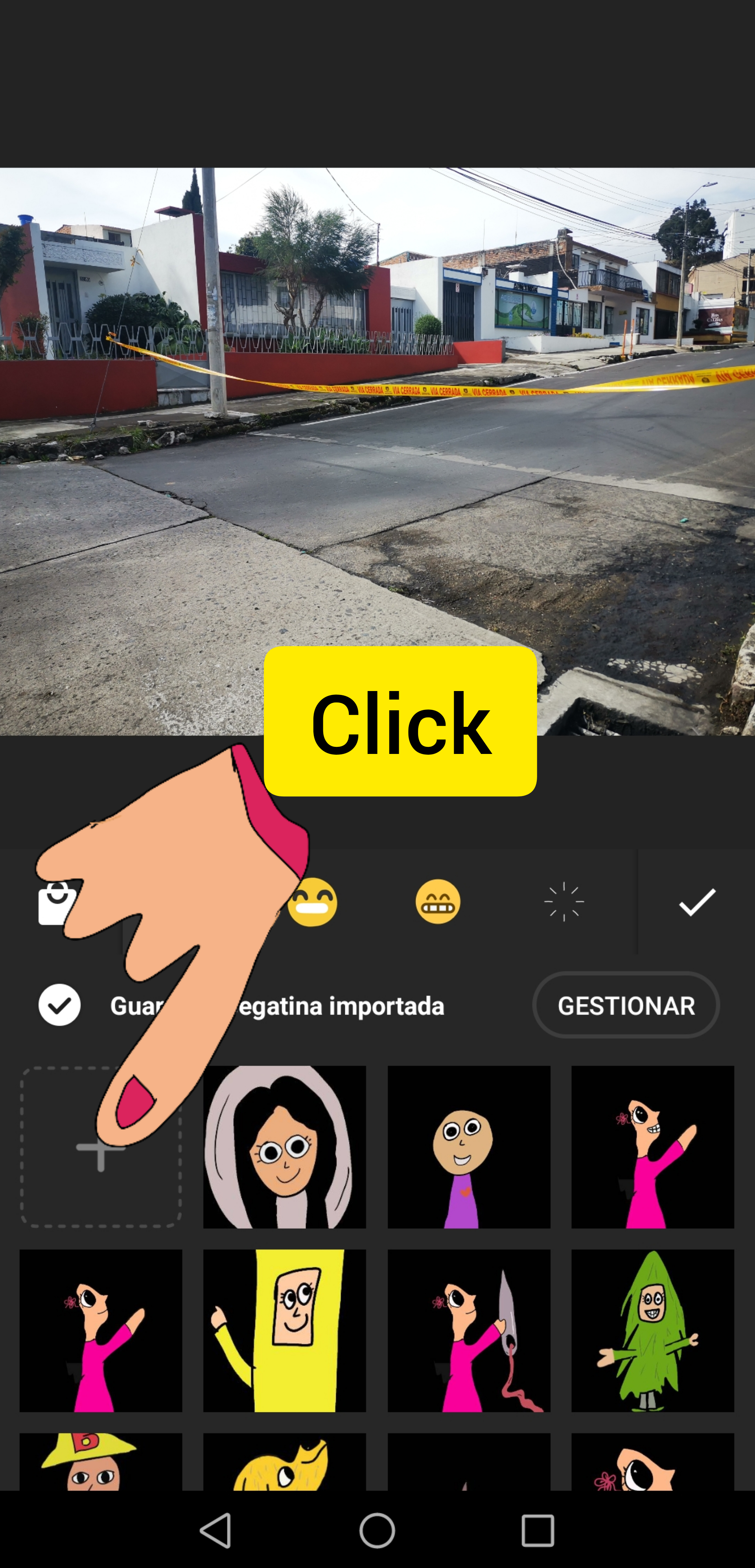Switch to the grimacing emoji sticker tab

[438, 901]
